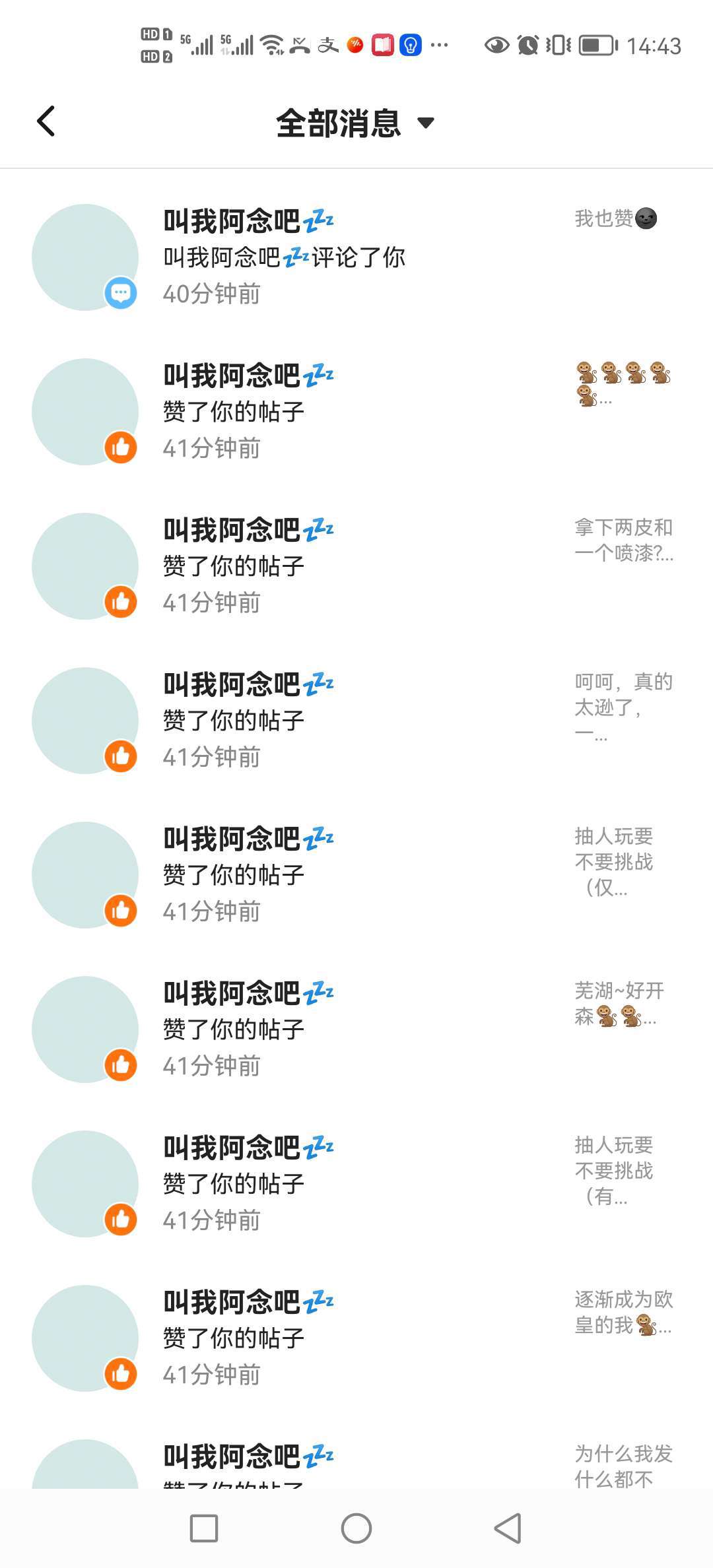Open the like notification with only monkey emojis
This screenshot has height=1568, width=713.
[356, 412]
